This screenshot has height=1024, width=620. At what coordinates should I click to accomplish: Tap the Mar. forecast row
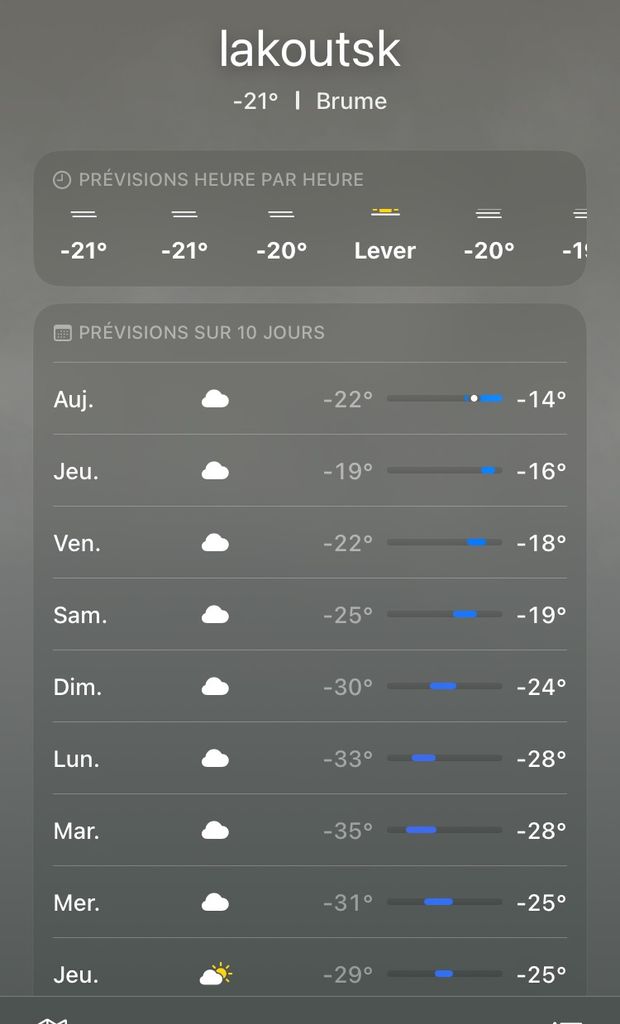coord(310,831)
